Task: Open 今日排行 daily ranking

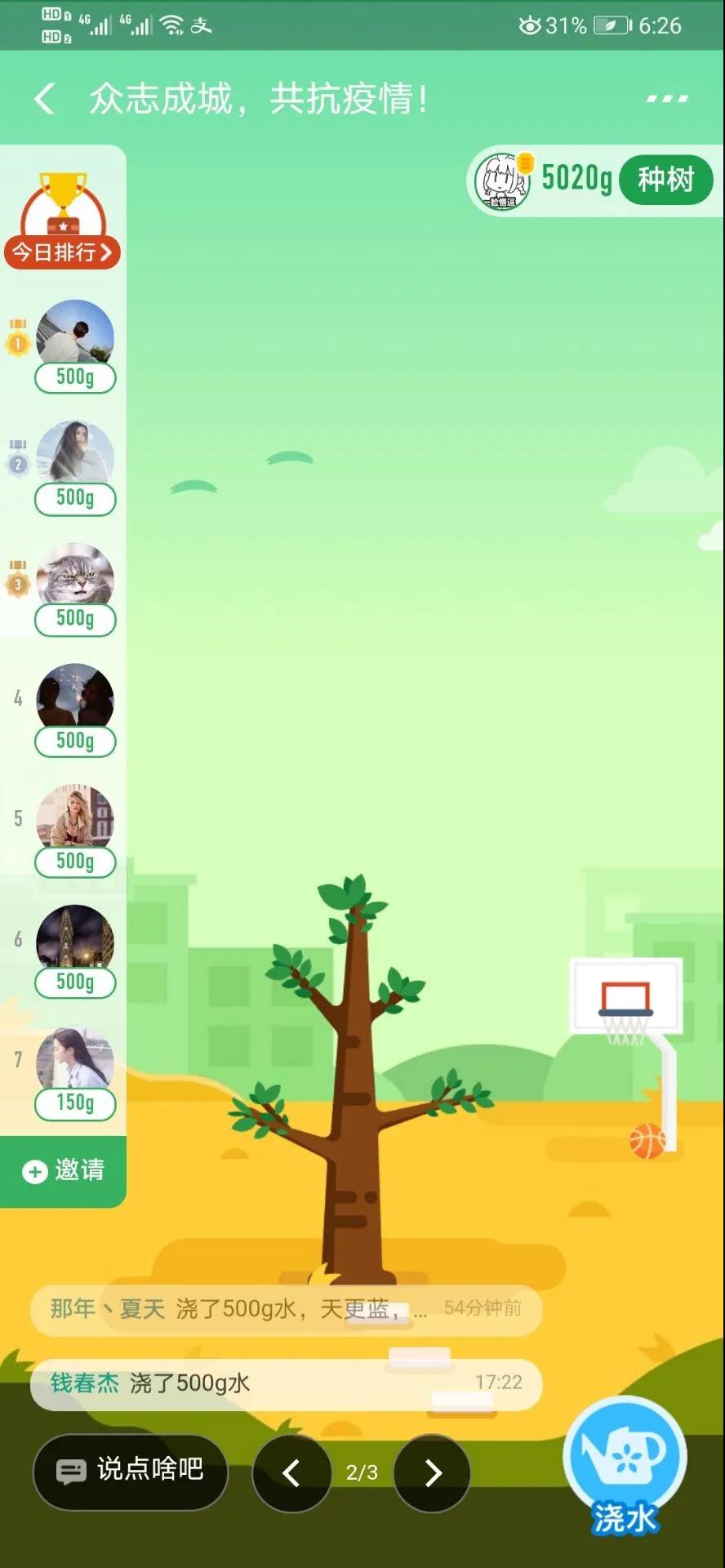Action: click(x=63, y=251)
